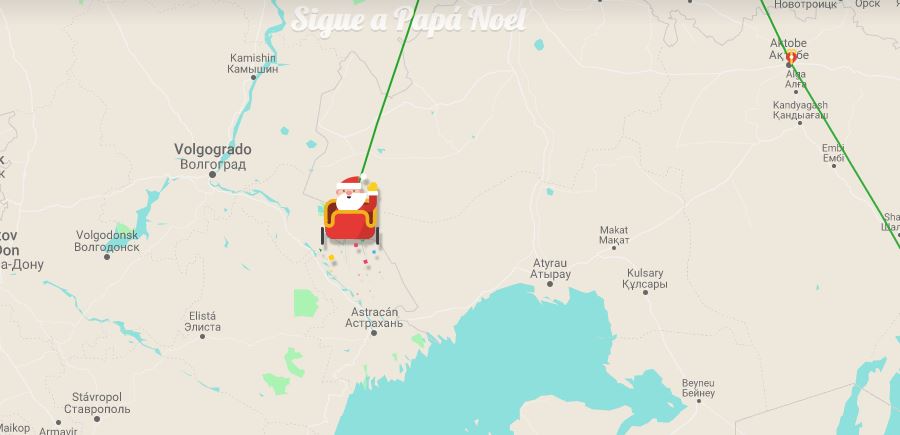
Task: Open the visited stop marker at Aktobe
Action: coord(790,58)
